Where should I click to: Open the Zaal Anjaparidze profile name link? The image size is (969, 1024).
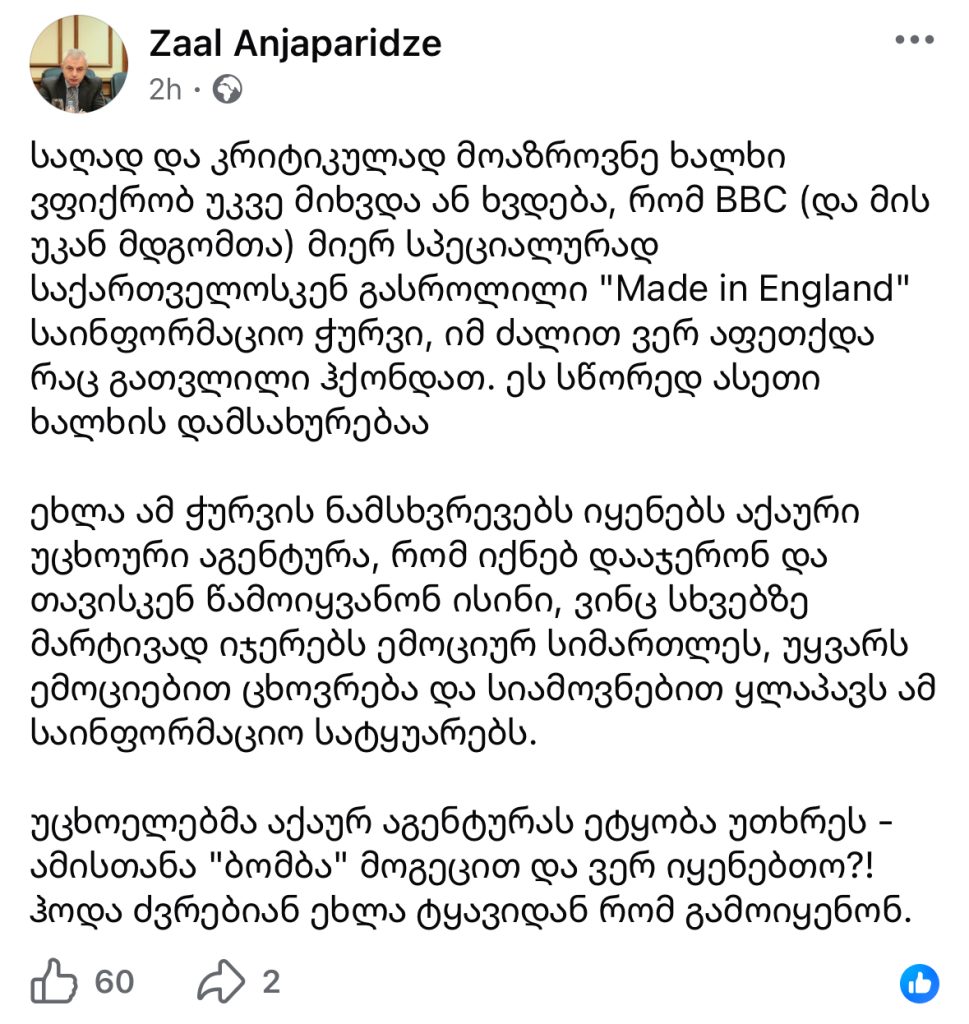pos(295,43)
